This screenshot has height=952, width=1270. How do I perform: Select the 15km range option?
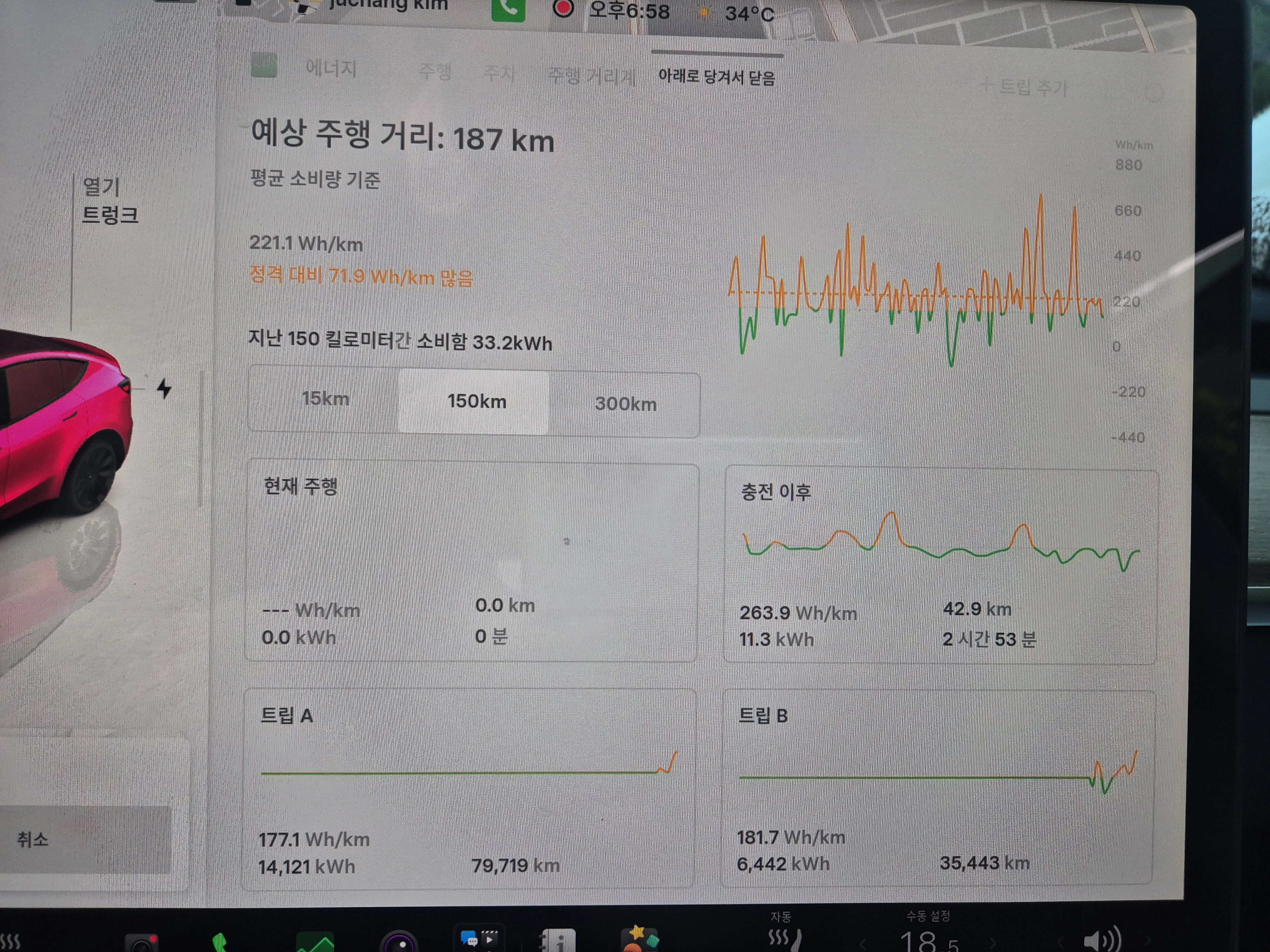(325, 399)
